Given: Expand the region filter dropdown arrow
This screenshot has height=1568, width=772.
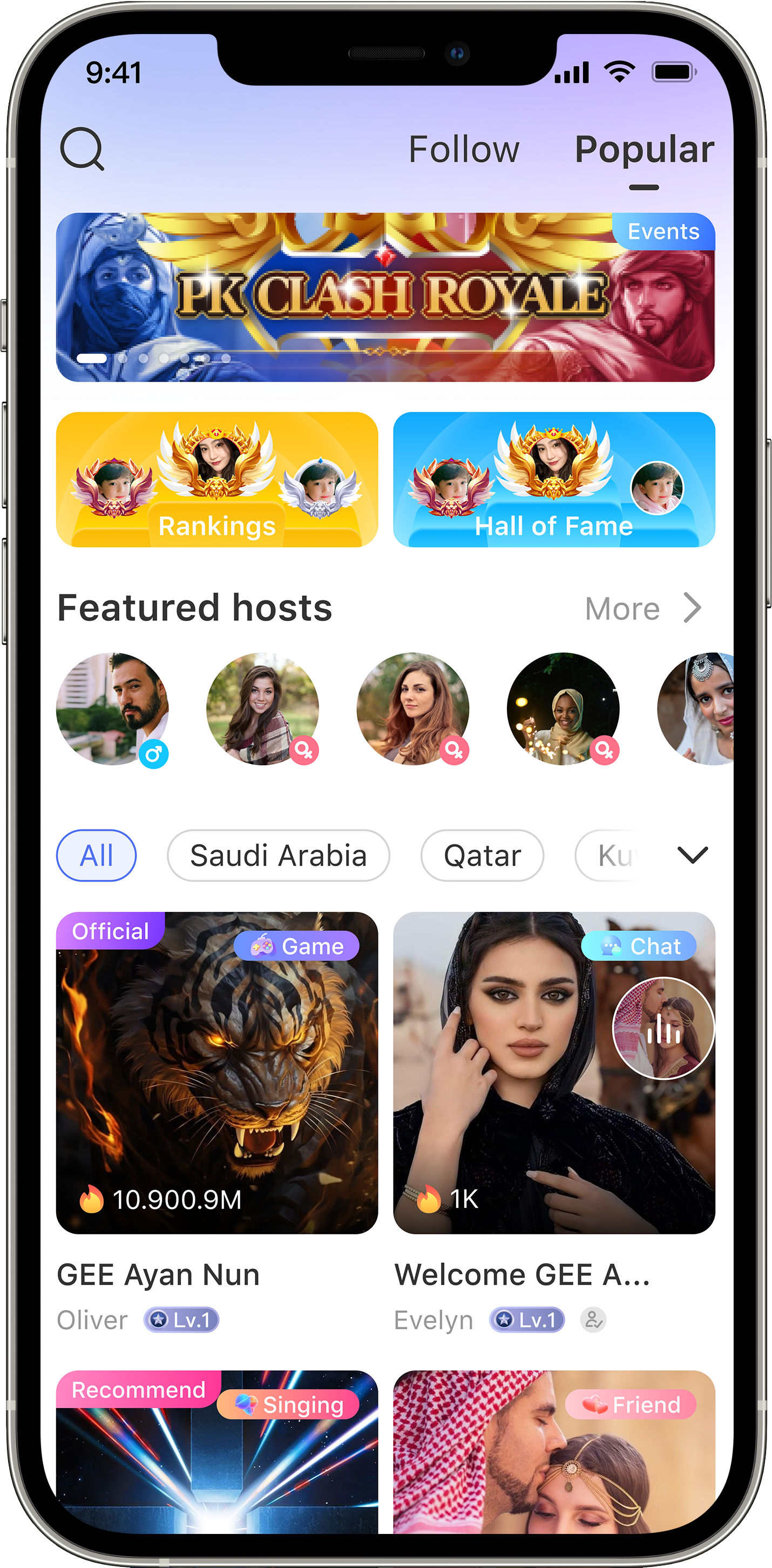Looking at the screenshot, I should pyautogui.click(x=692, y=855).
